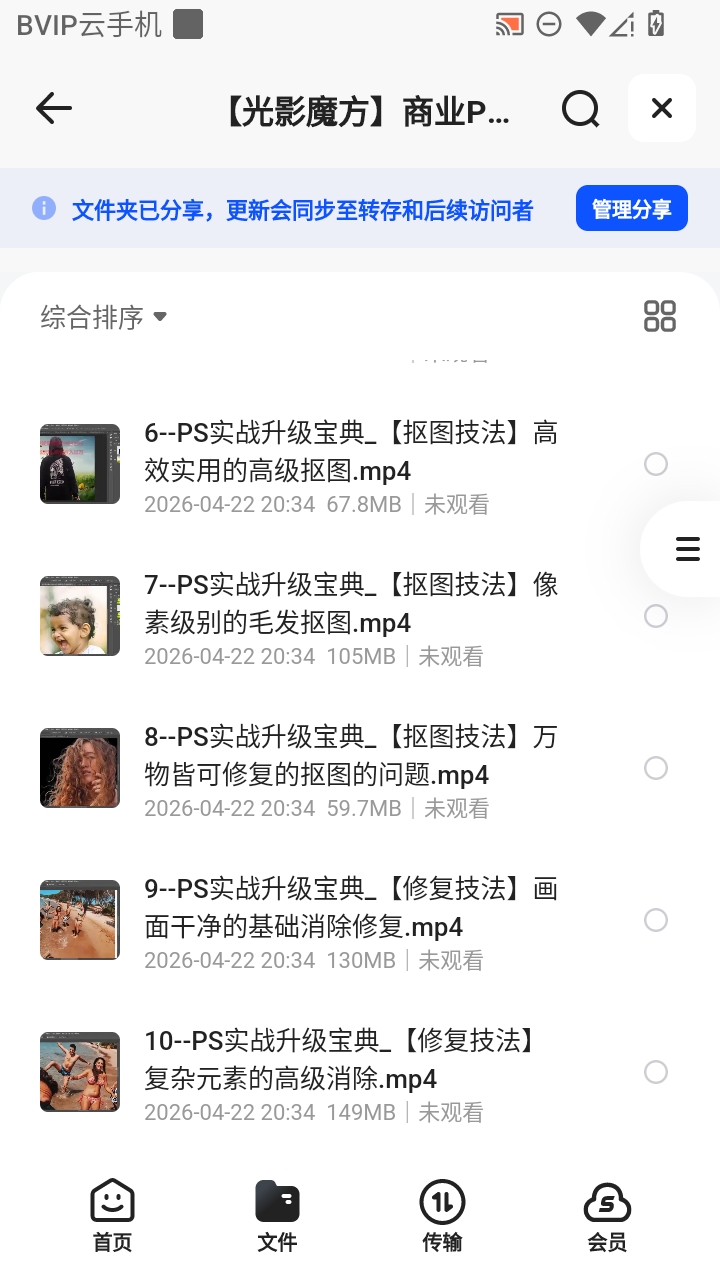Open video 8 万物皆可修复的抠图的问题.mp4
720x1280 pixels.
pyautogui.click(x=350, y=770)
